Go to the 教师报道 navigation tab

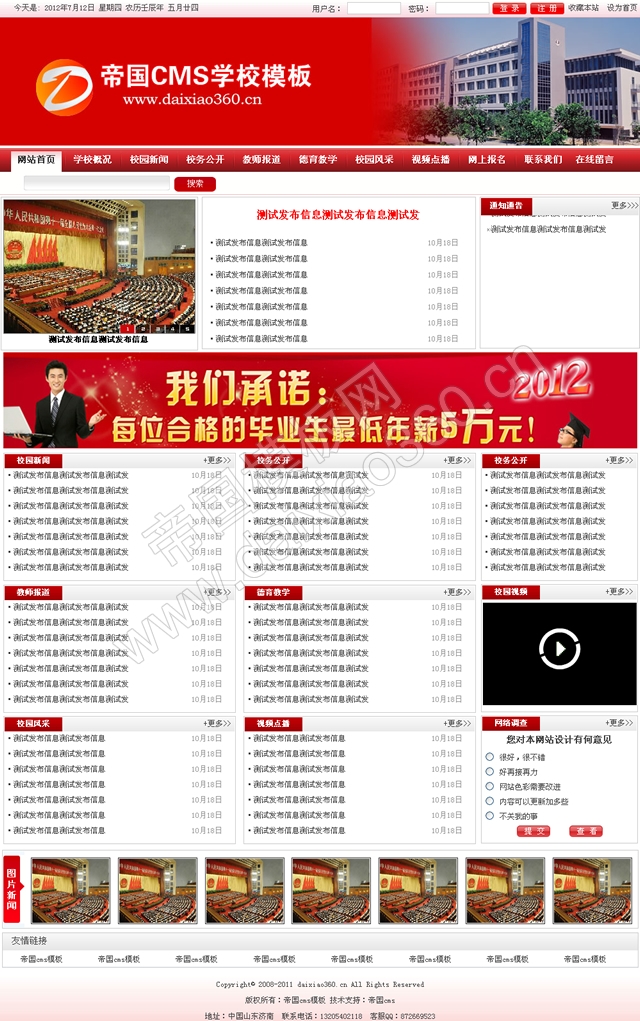(261, 160)
